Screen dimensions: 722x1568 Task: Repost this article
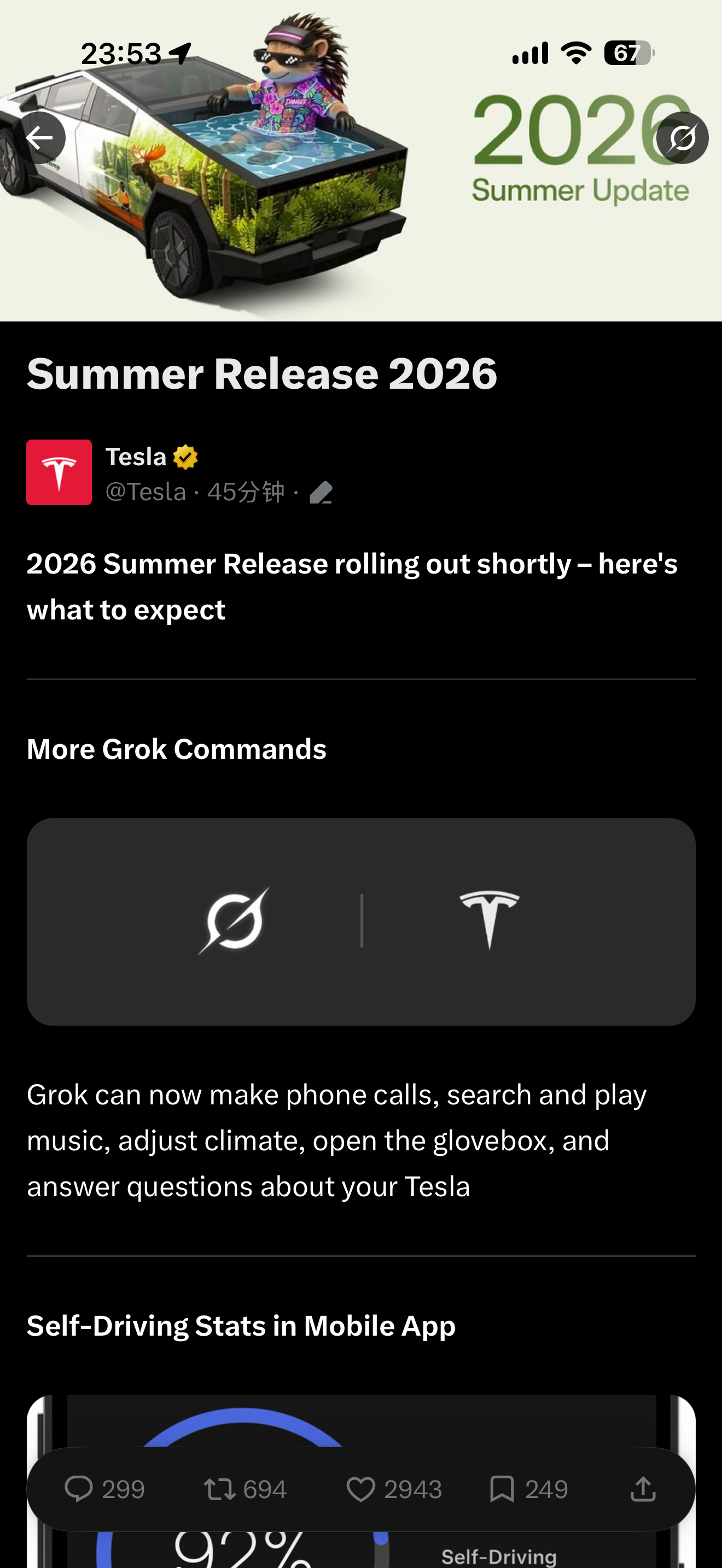pos(244,1489)
